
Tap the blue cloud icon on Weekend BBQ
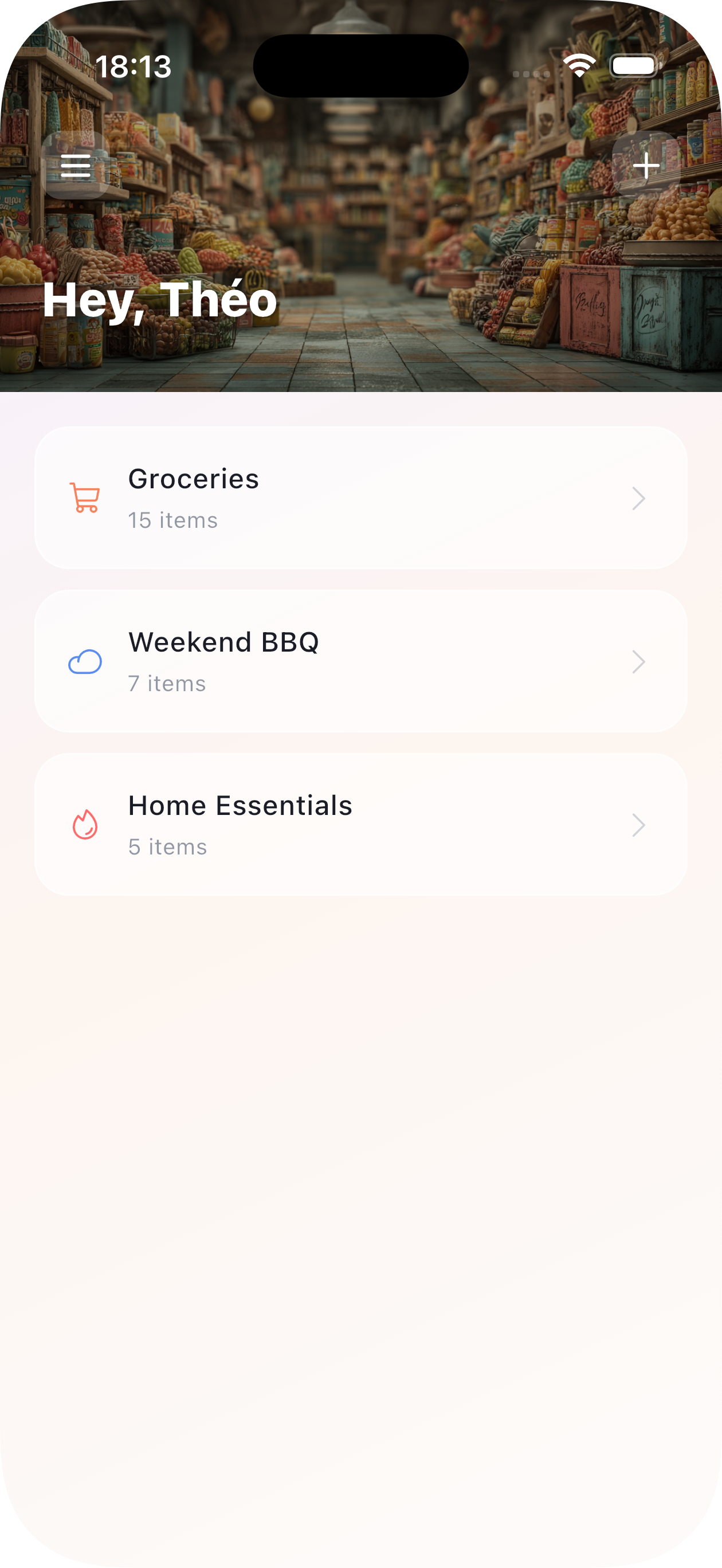(x=85, y=661)
